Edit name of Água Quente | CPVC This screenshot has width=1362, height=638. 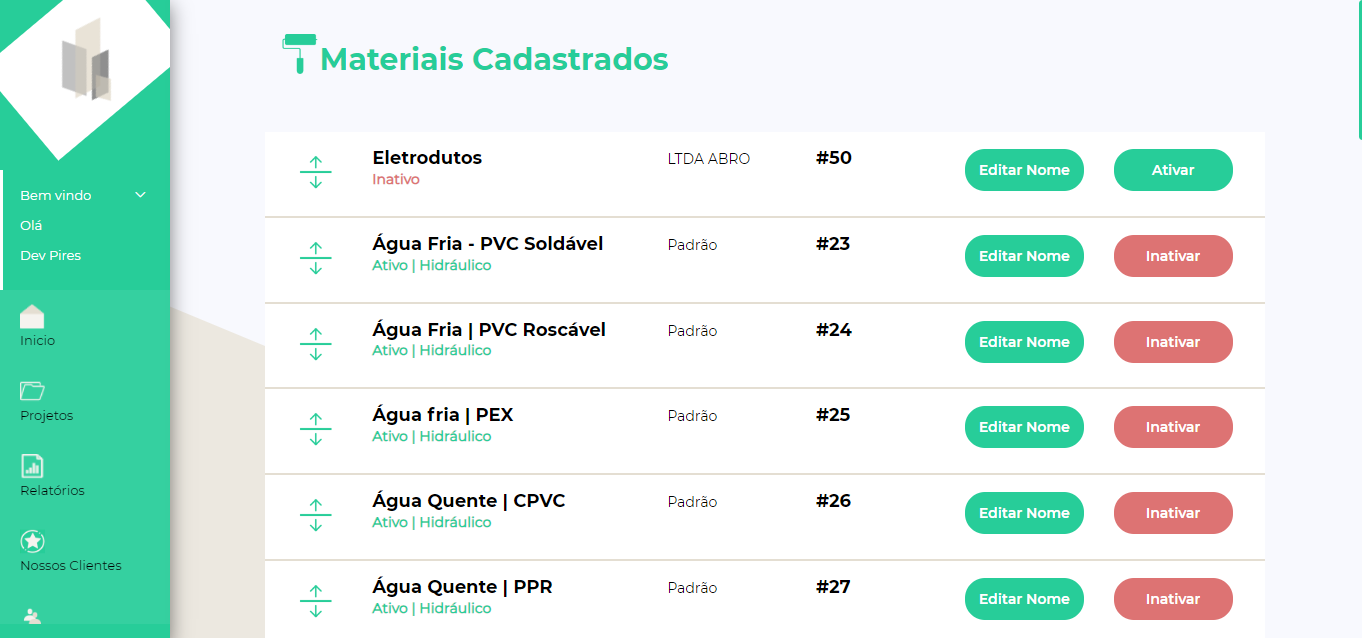[x=1023, y=513]
